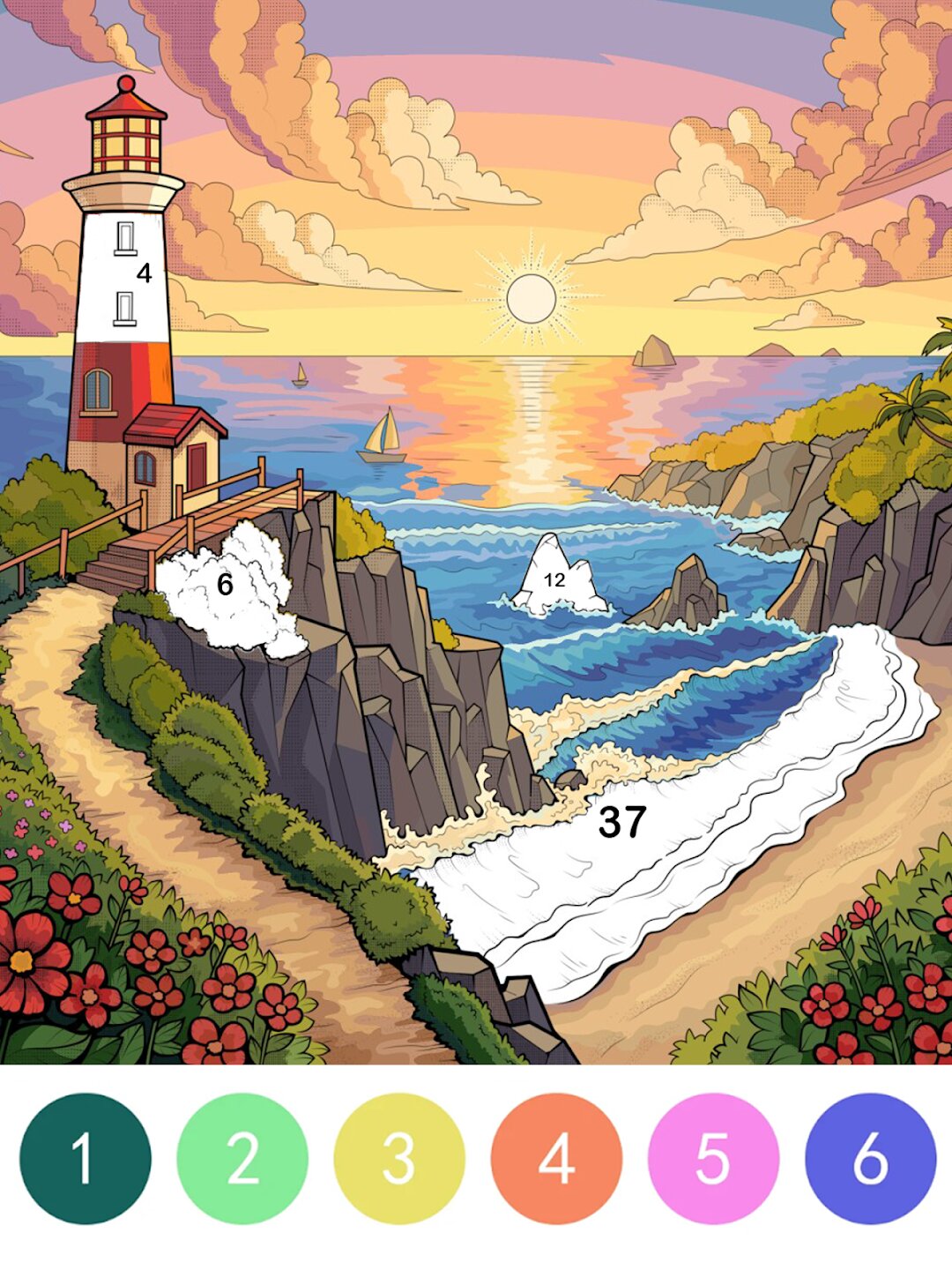Pick yellow color number 3

coord(399,1158)
